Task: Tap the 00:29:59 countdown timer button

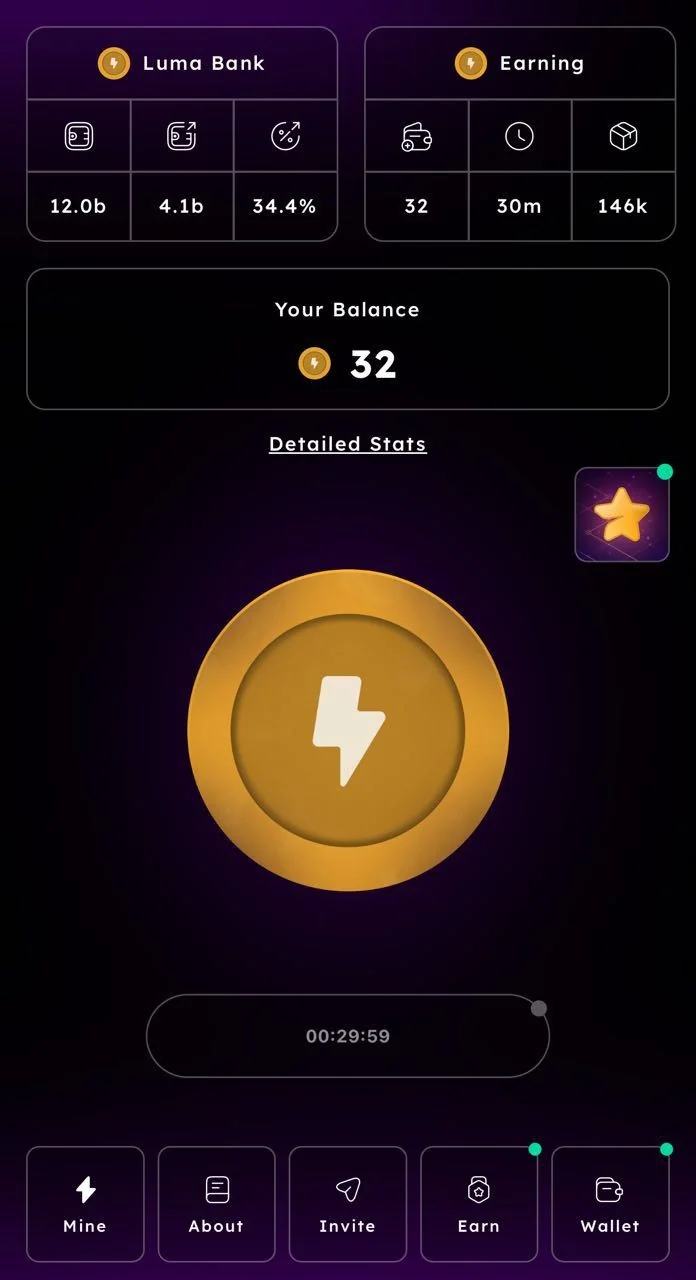Action: pos(348,1036)
